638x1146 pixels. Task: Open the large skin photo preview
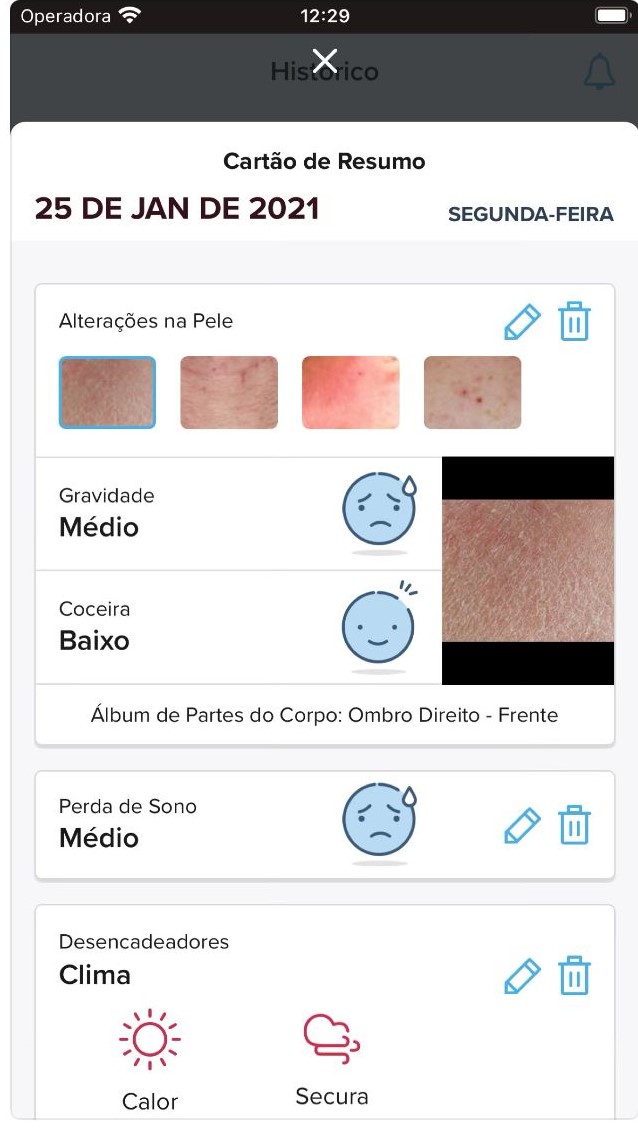(x=527, y=571)
